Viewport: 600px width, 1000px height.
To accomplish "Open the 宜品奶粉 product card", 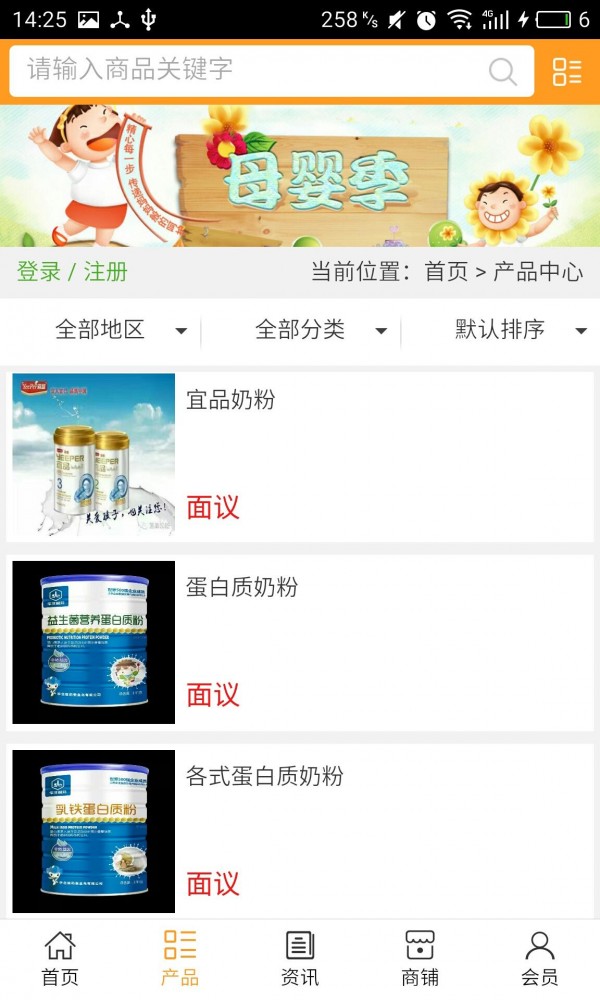I will pyautogui.click(x=300, y=455).
